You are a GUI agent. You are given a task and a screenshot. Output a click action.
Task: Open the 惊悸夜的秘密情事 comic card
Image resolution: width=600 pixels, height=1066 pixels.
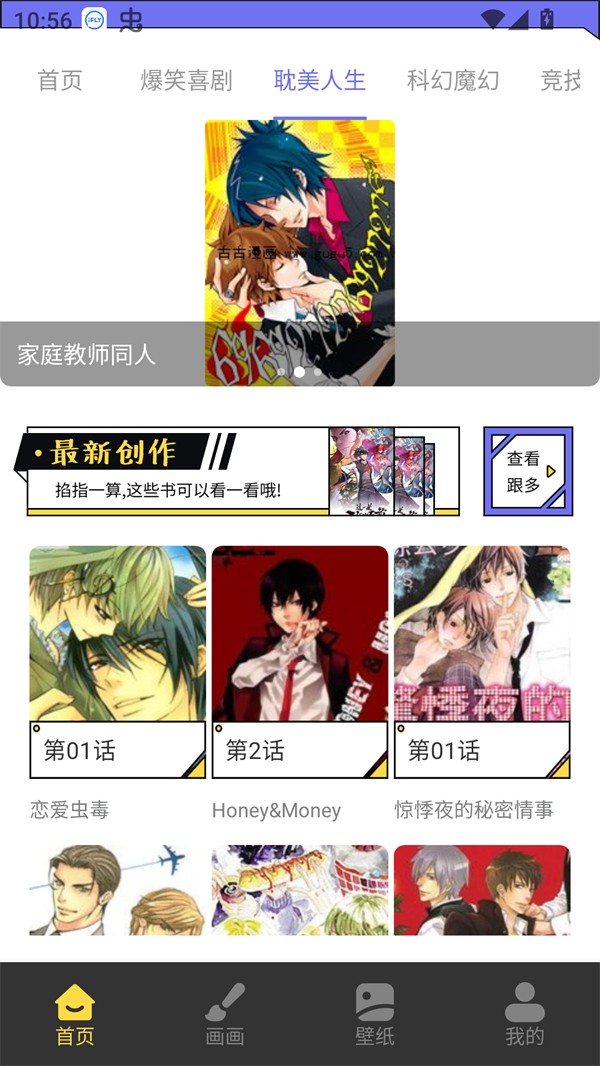482,660
